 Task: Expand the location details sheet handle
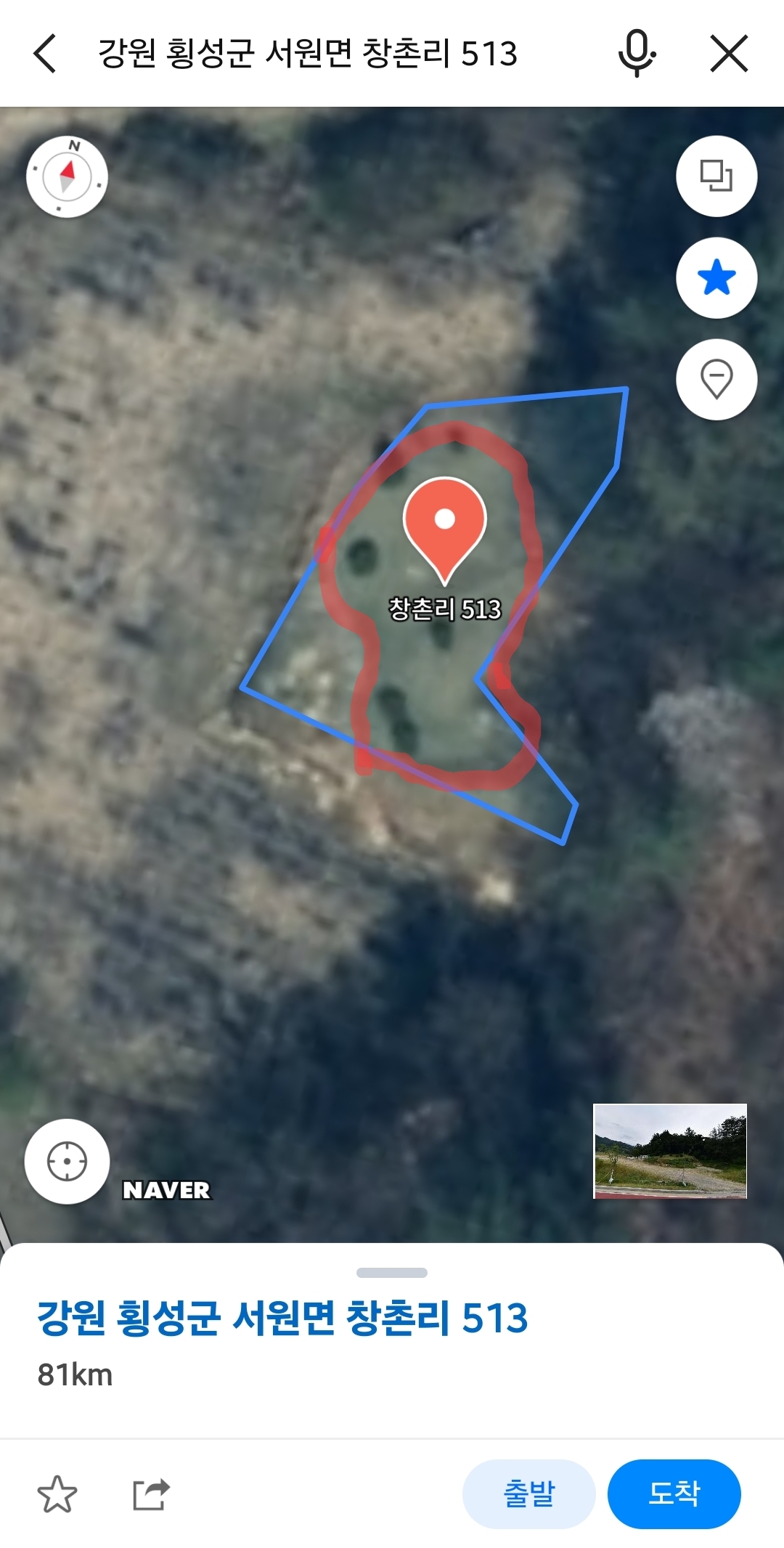pyautogui.click(x=392, y=1272)
